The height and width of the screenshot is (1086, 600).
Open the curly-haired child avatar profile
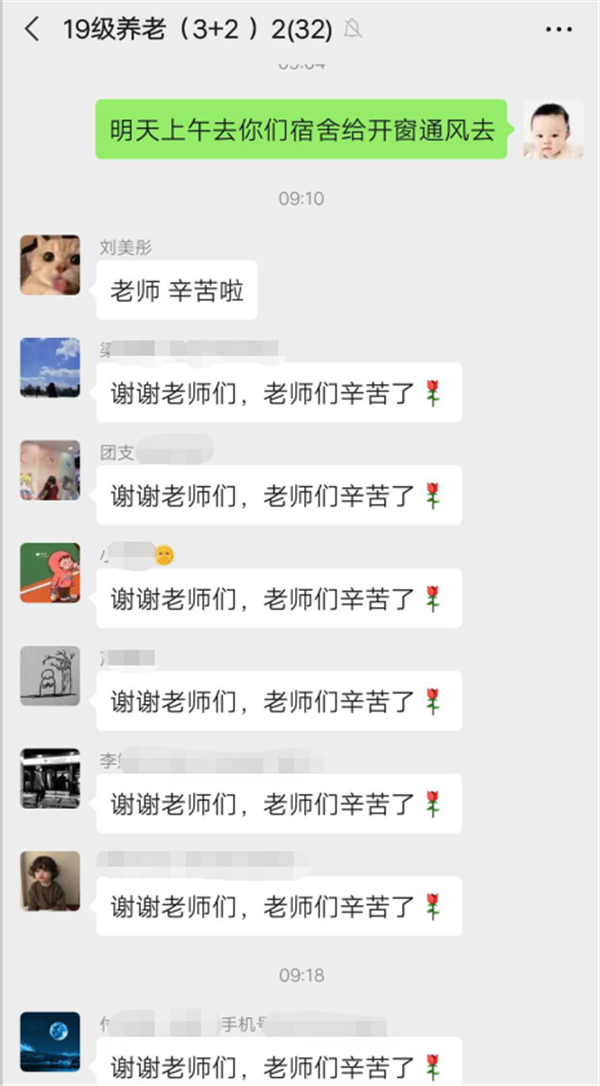[50, 881]
